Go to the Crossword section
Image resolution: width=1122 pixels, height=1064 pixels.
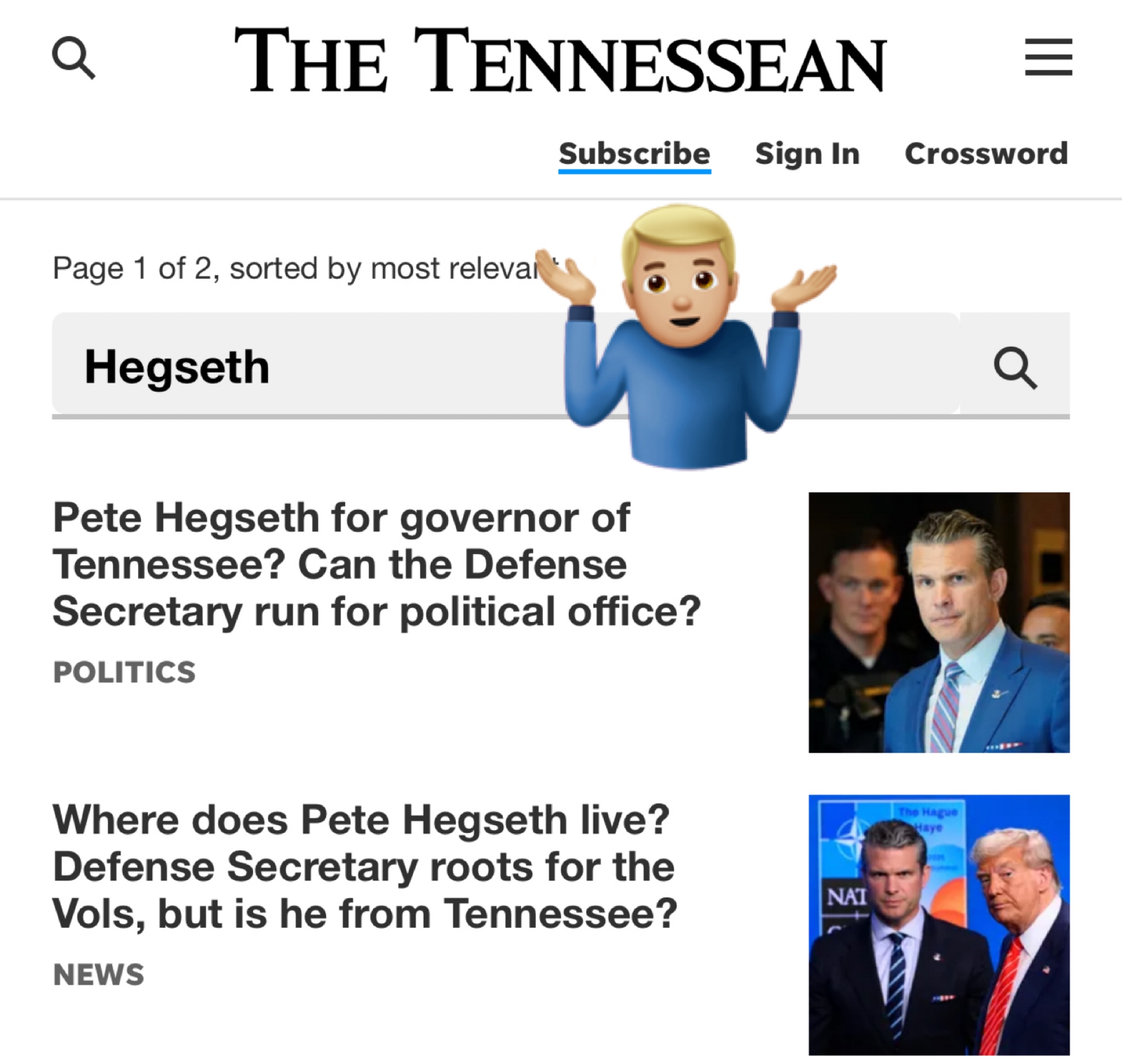[986, 154]
